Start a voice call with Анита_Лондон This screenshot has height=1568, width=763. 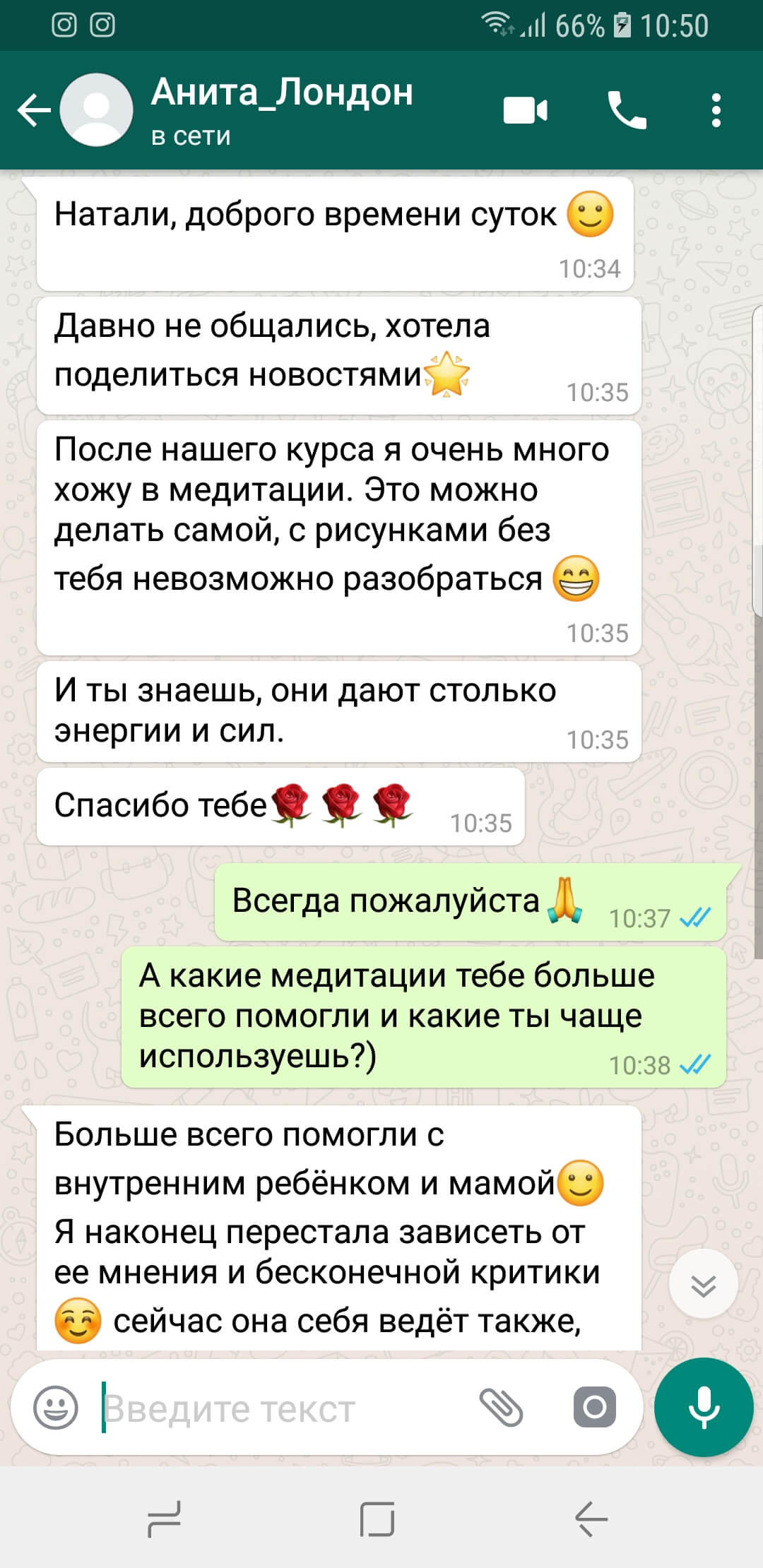pyautogui.click(x=627, y=111)
